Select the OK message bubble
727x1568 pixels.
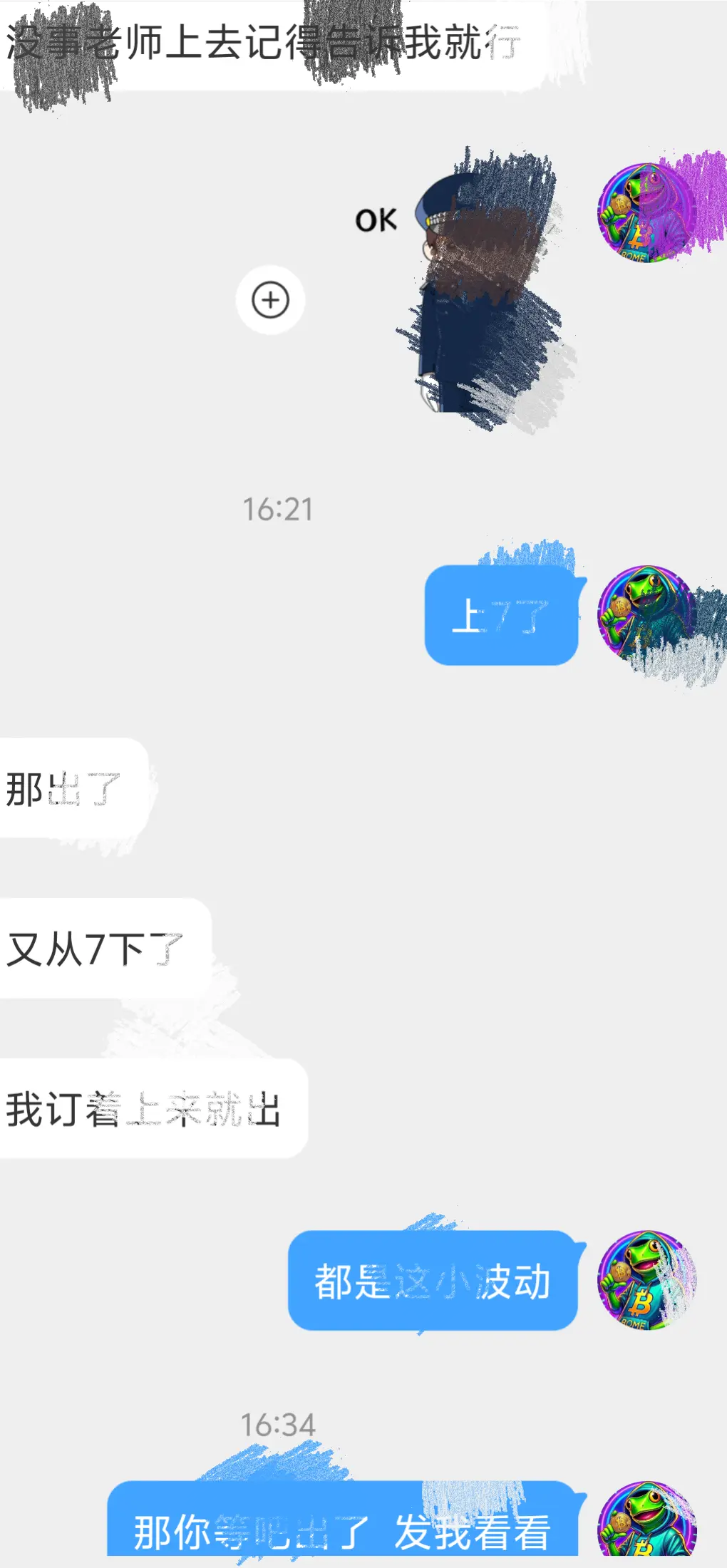378,221
